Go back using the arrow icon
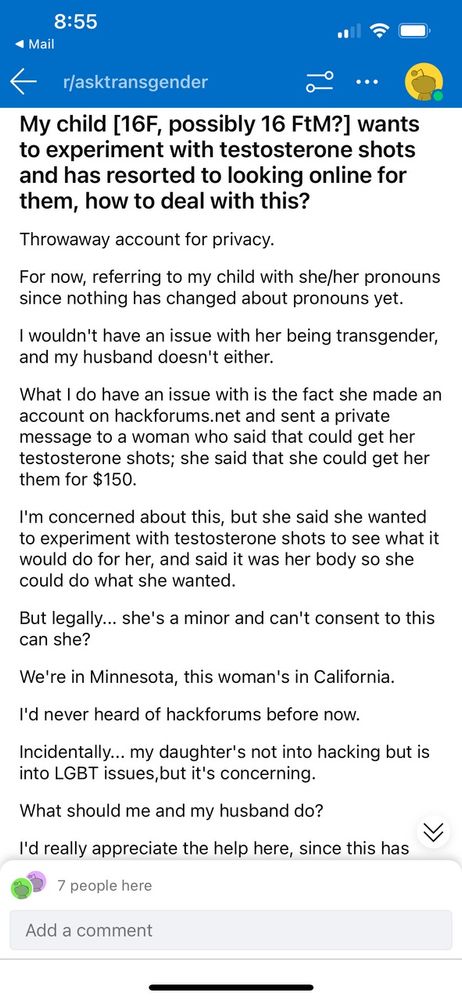This screenshot has height=1000, width=462. point(24,82)
